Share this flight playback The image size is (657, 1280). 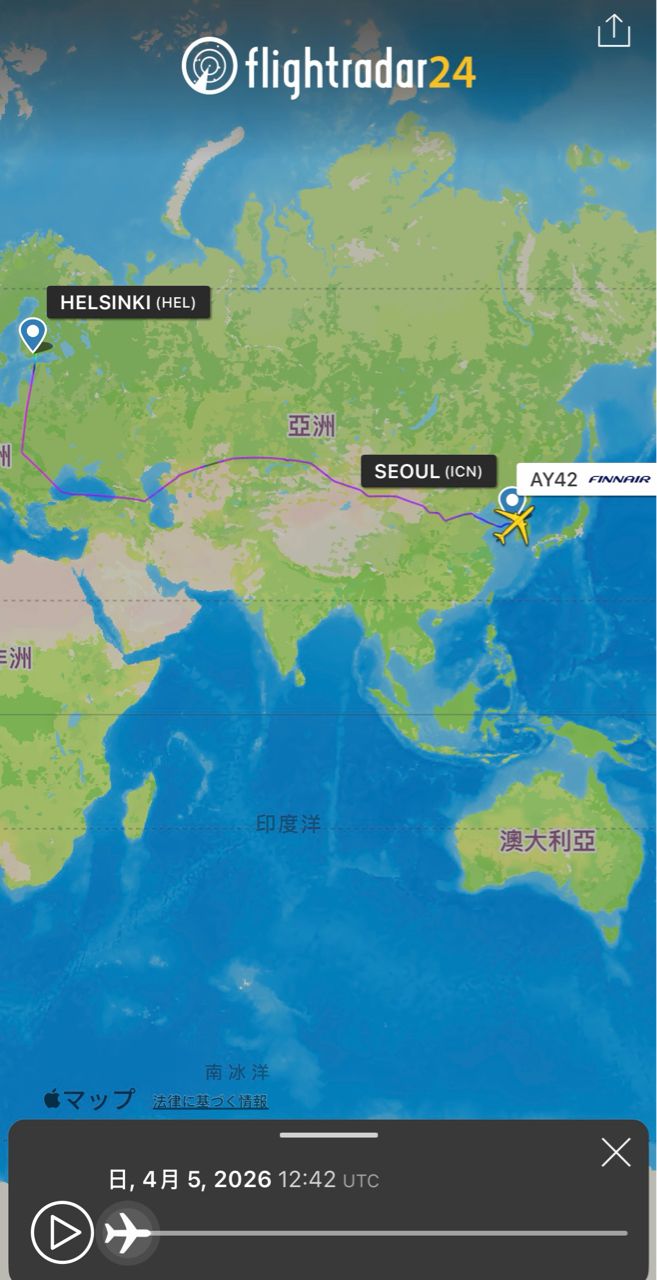pyautogui.click(x=613, y=31)
